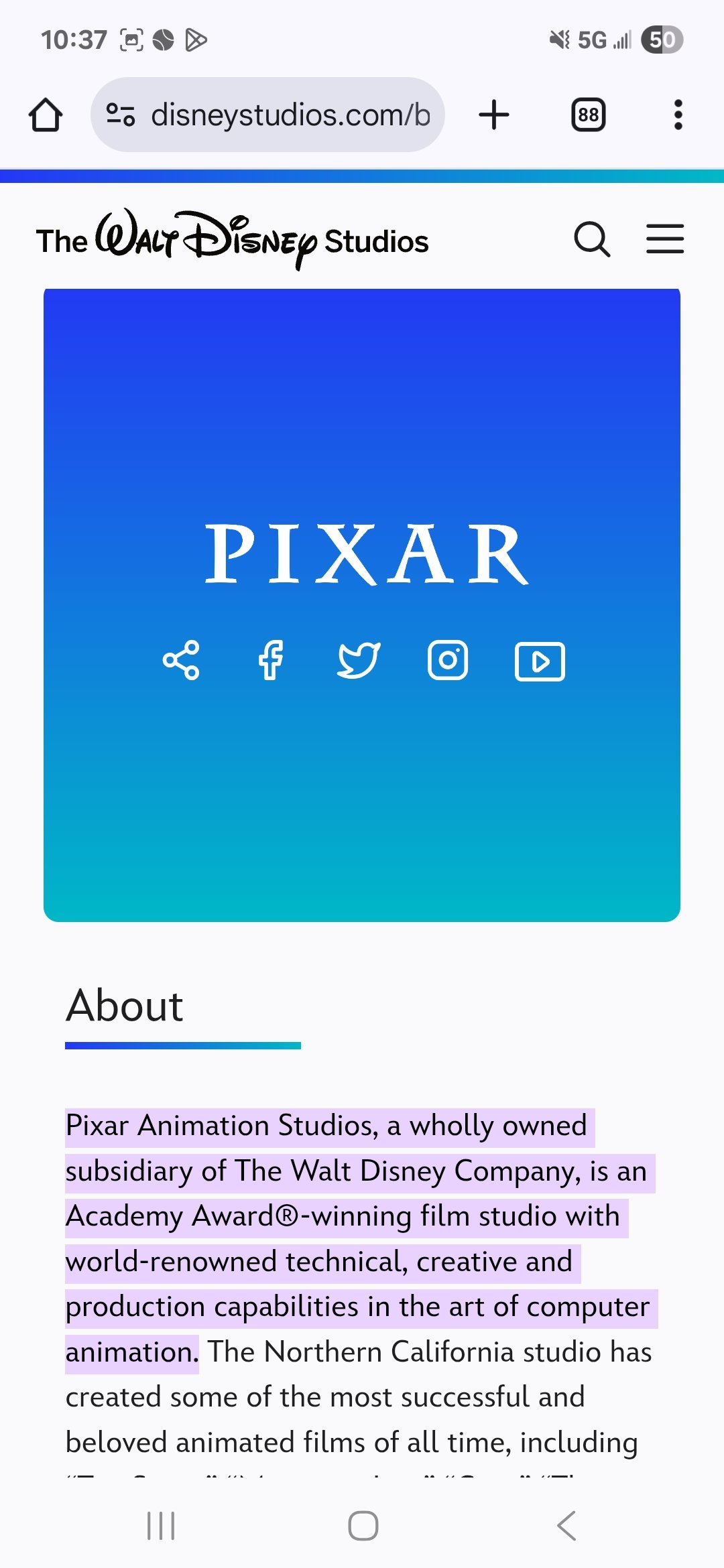Open a new browser tab
724x1568 pixels.
click(494, 115)
